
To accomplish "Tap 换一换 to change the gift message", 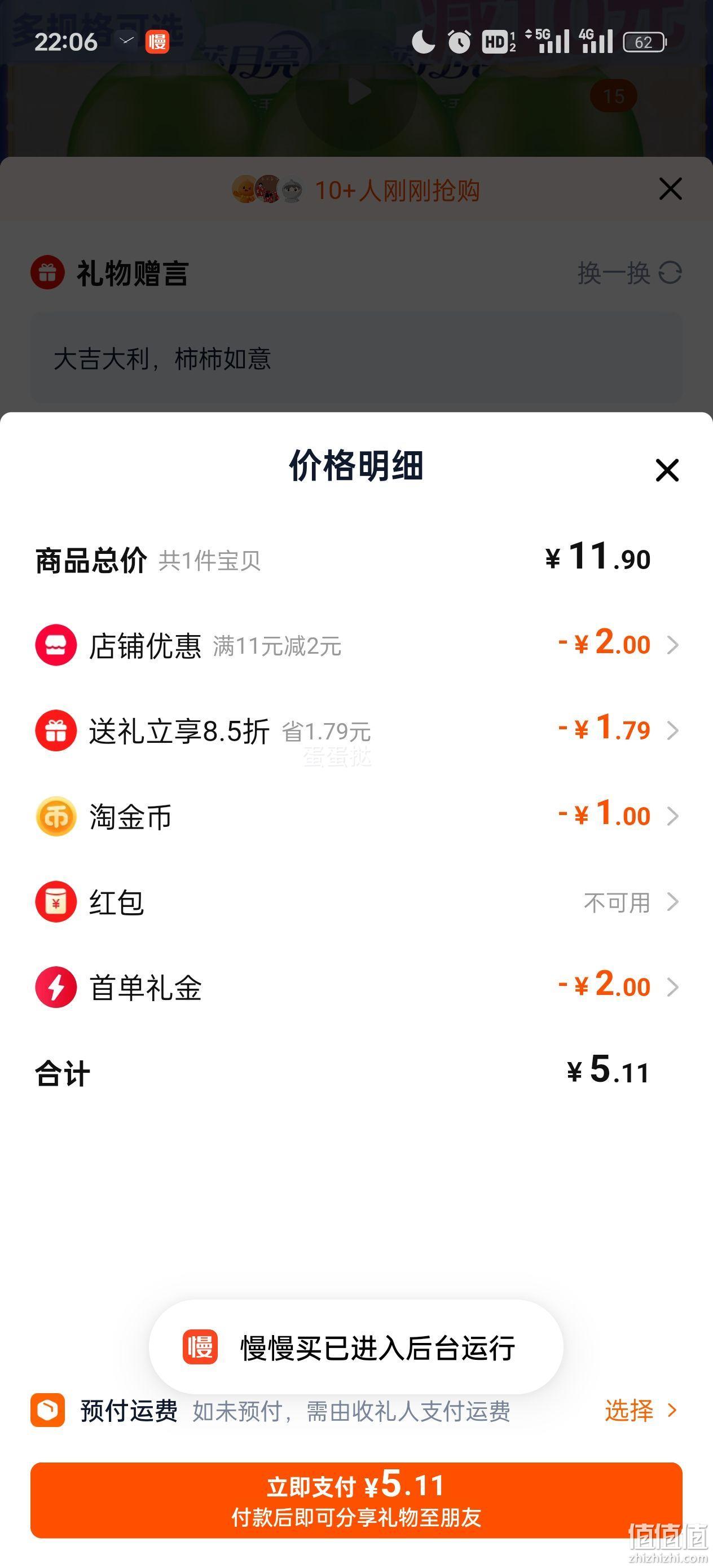I will coord(629,272).
